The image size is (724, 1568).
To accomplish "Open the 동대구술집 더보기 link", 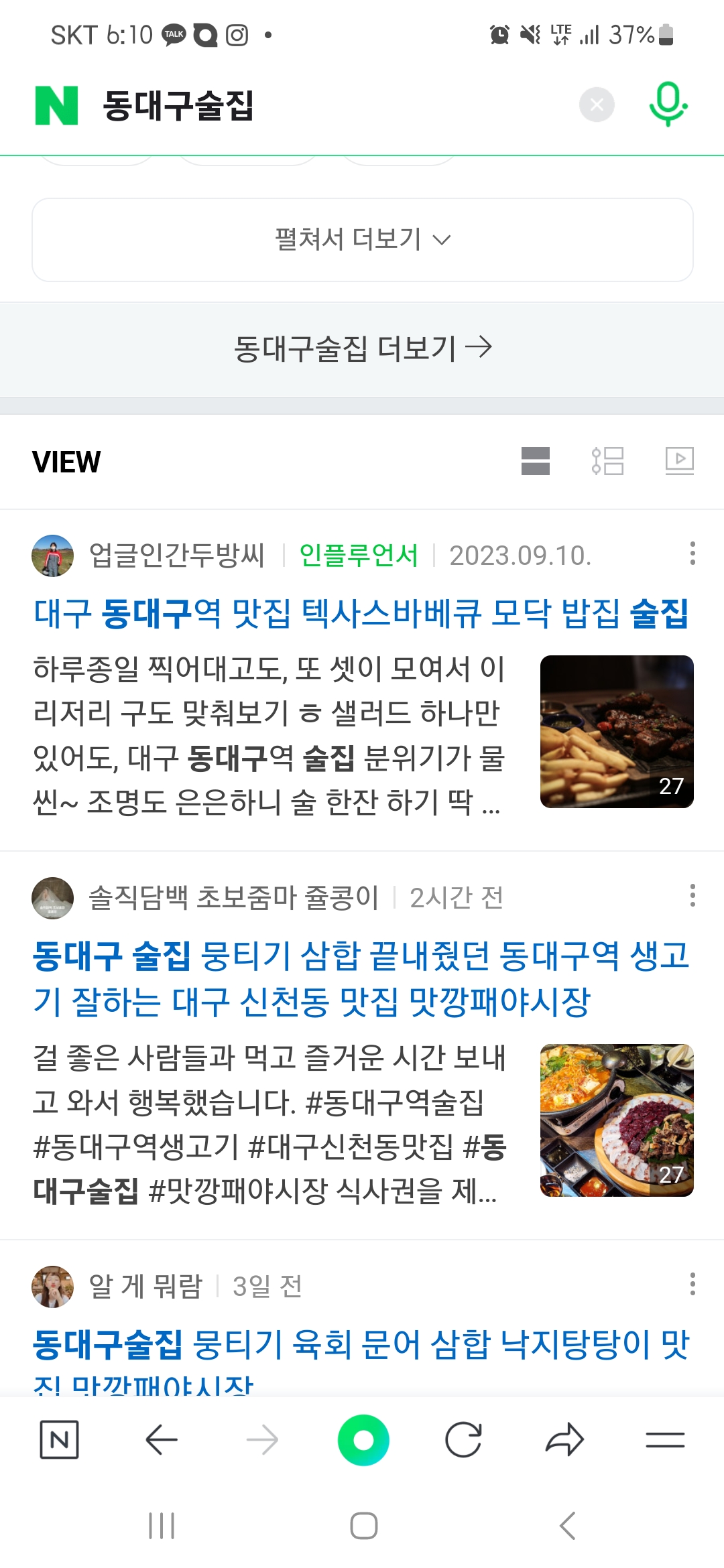I will (x=363, y=348).
